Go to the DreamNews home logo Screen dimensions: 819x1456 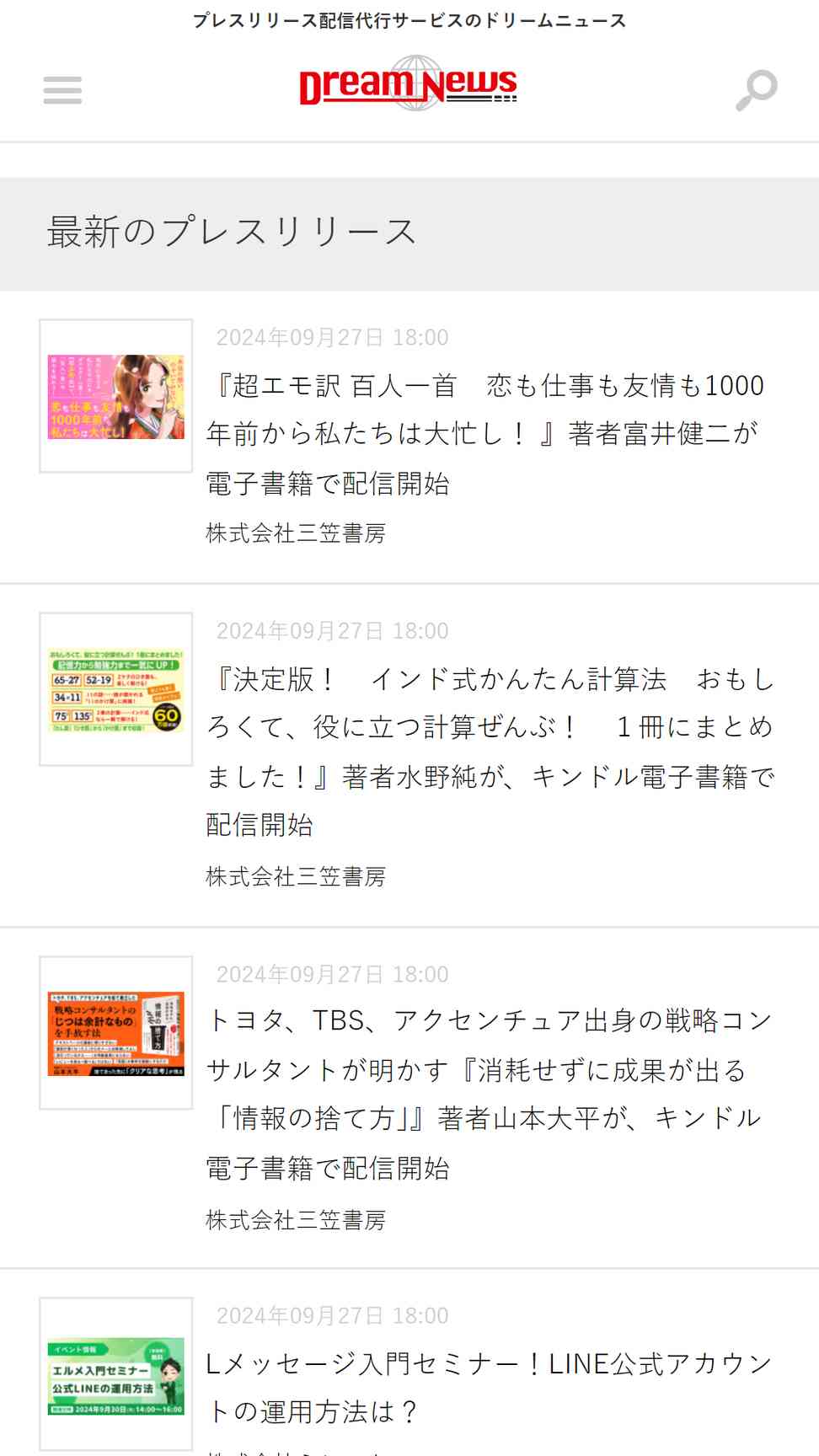coord(409,84)
